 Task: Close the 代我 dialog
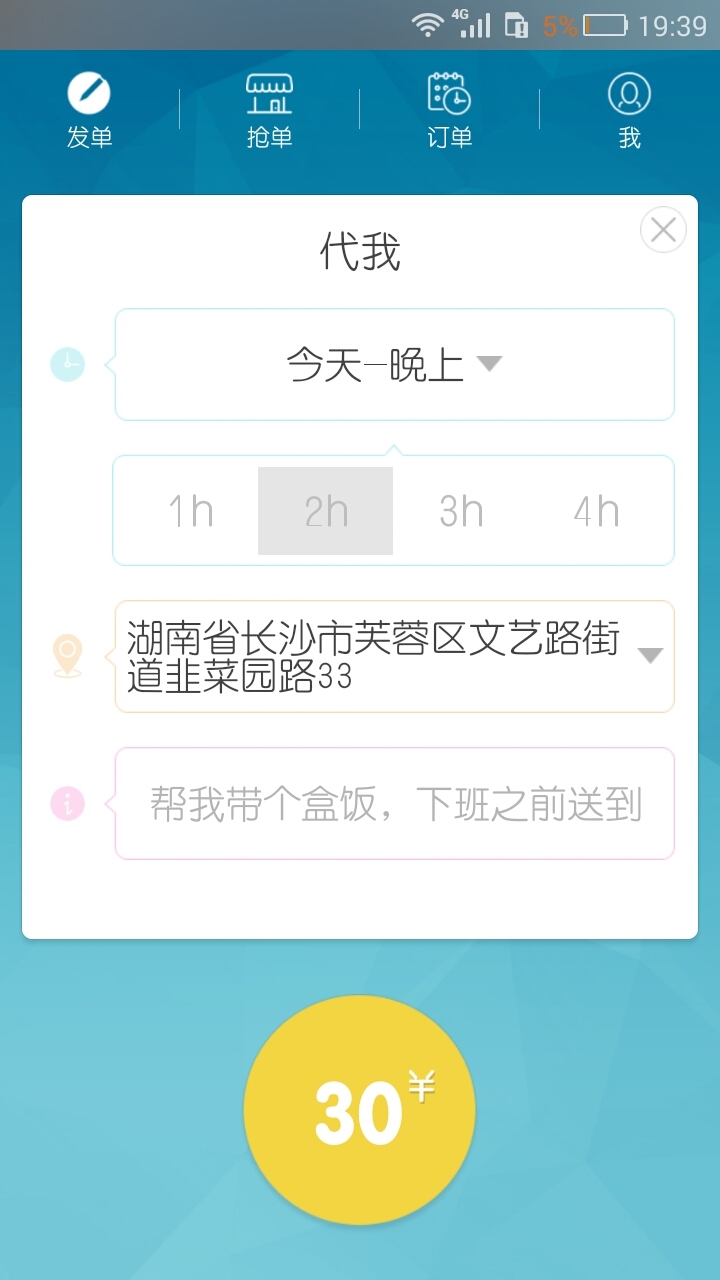663,230
